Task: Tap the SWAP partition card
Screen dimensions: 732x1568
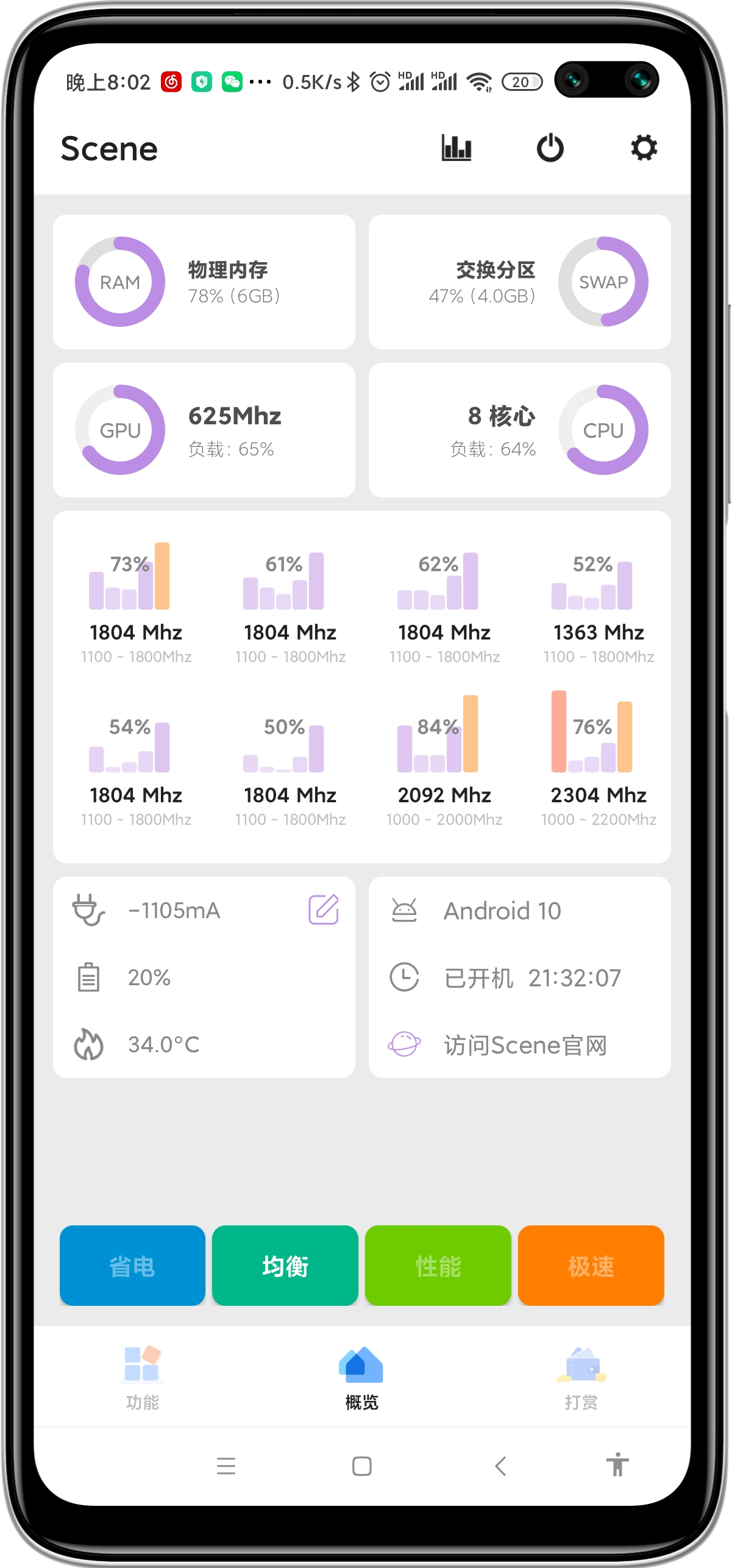Action: click(x=519, y=282)
